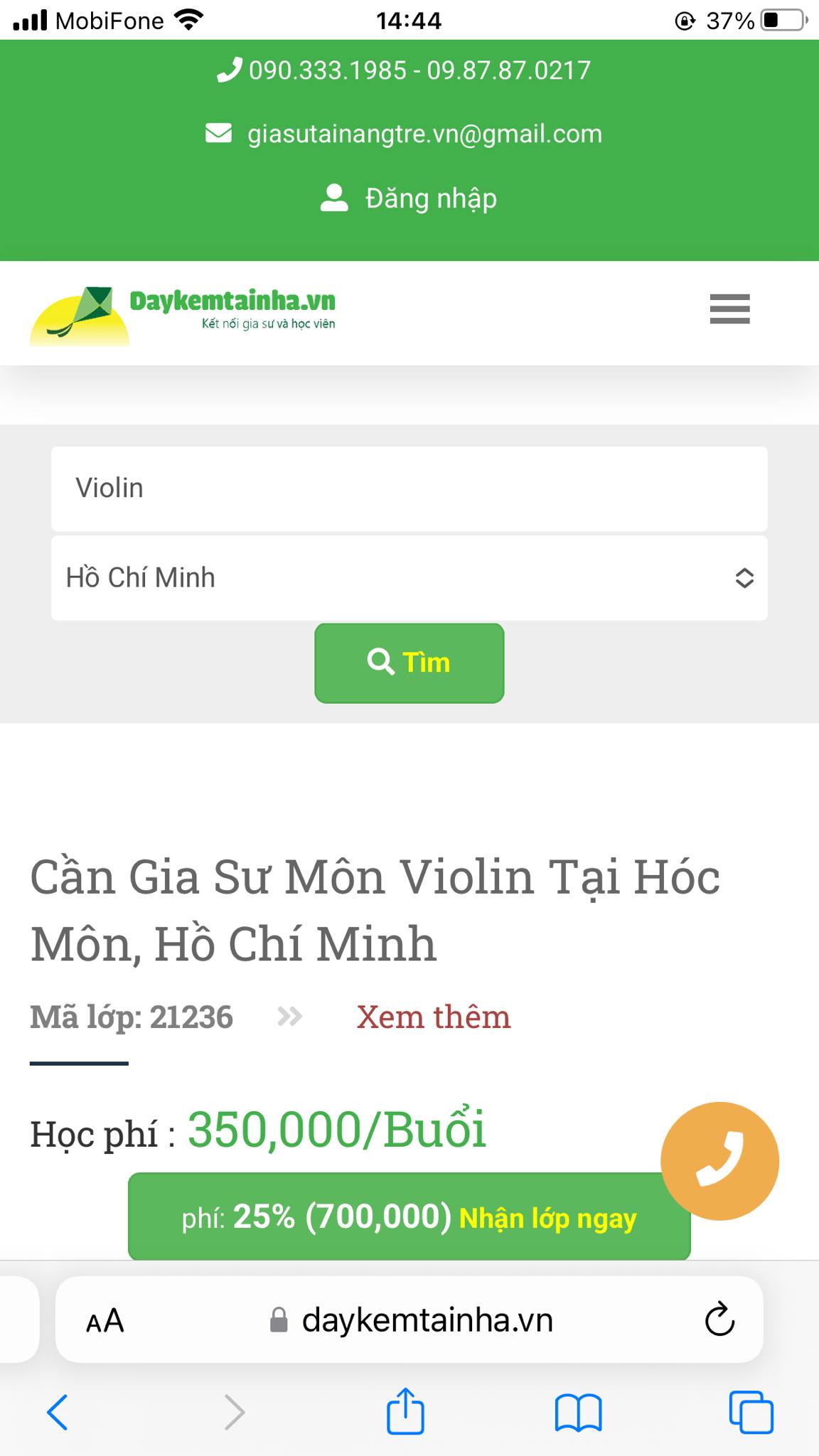Image resolution: width=819 pixels, height=1456 pixels.
Task: Open the hamburger menu
Action: coord(729,309)
